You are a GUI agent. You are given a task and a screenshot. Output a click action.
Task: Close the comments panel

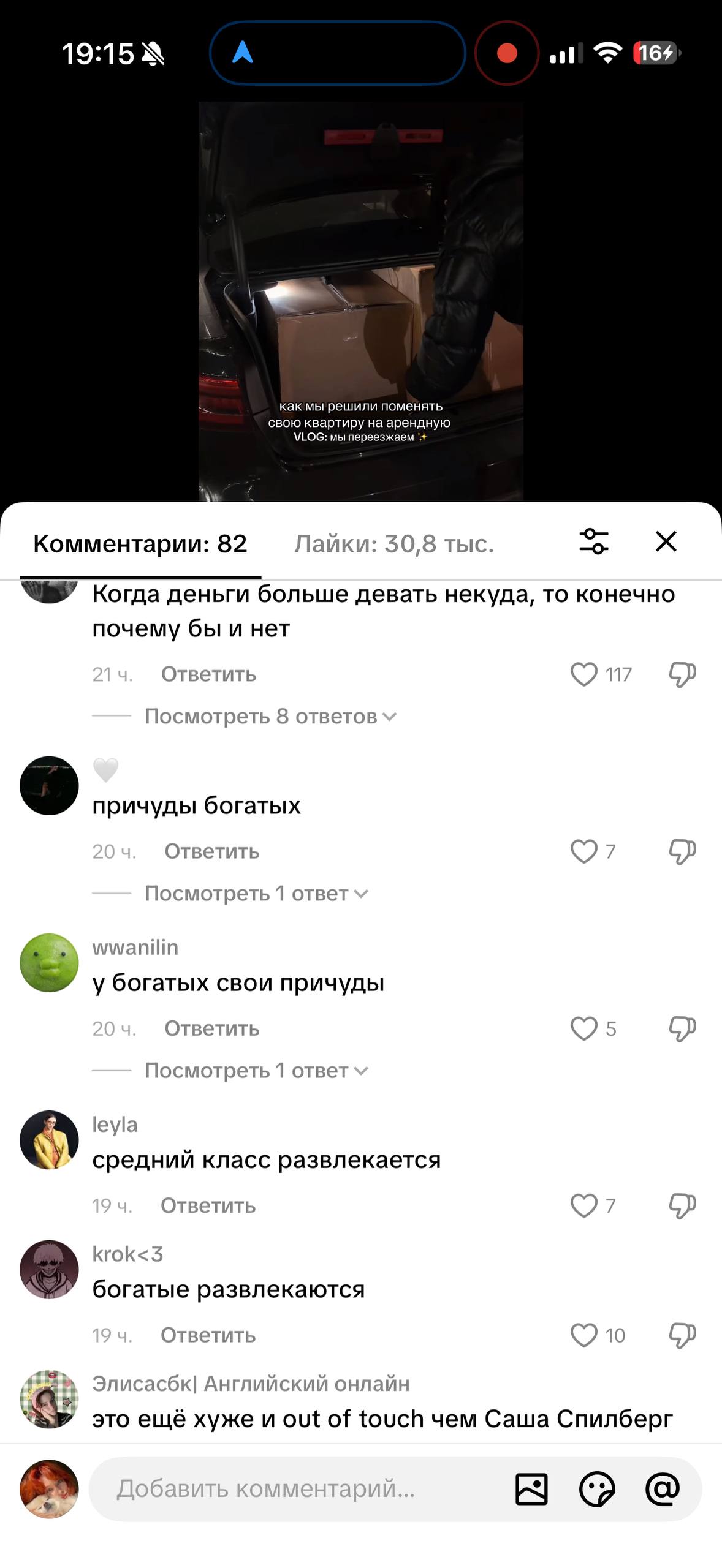click(x=666, y=541)
